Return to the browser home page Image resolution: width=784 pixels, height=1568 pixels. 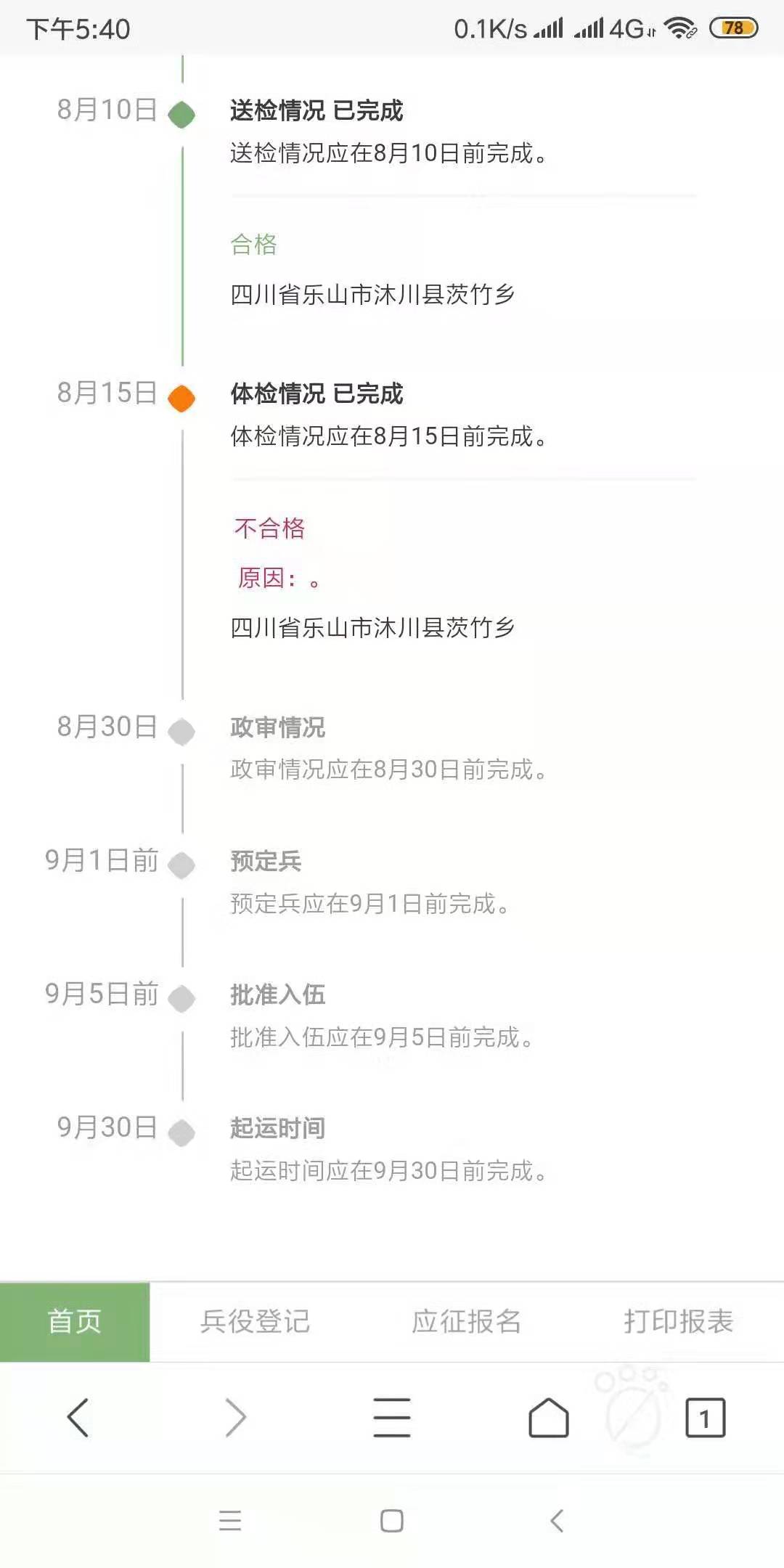(x=549, y=1417)
